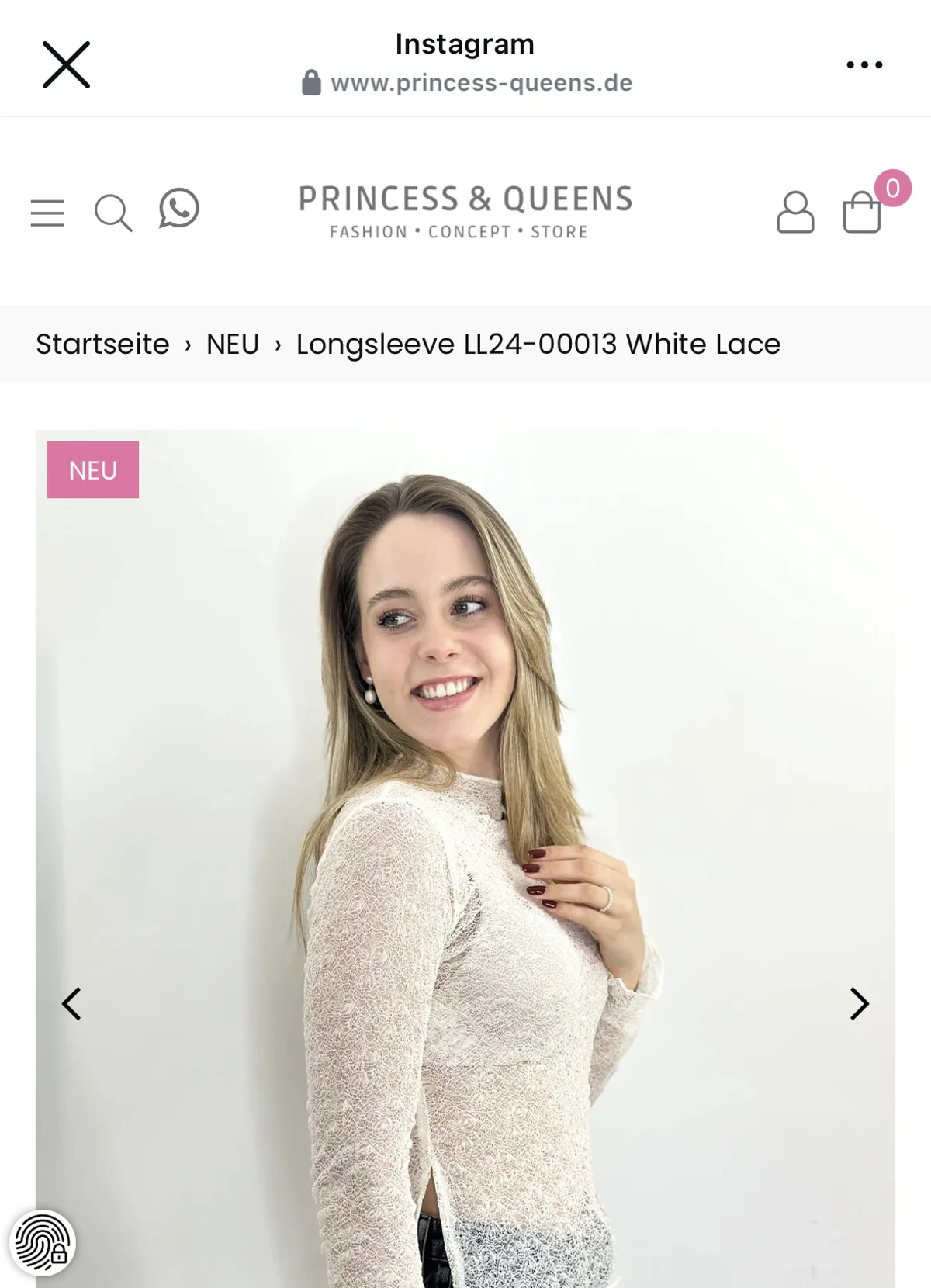Tap the Princess & Queens logo
The height and width of the screenshot is (1288, 931).
[x=465, y=211]
